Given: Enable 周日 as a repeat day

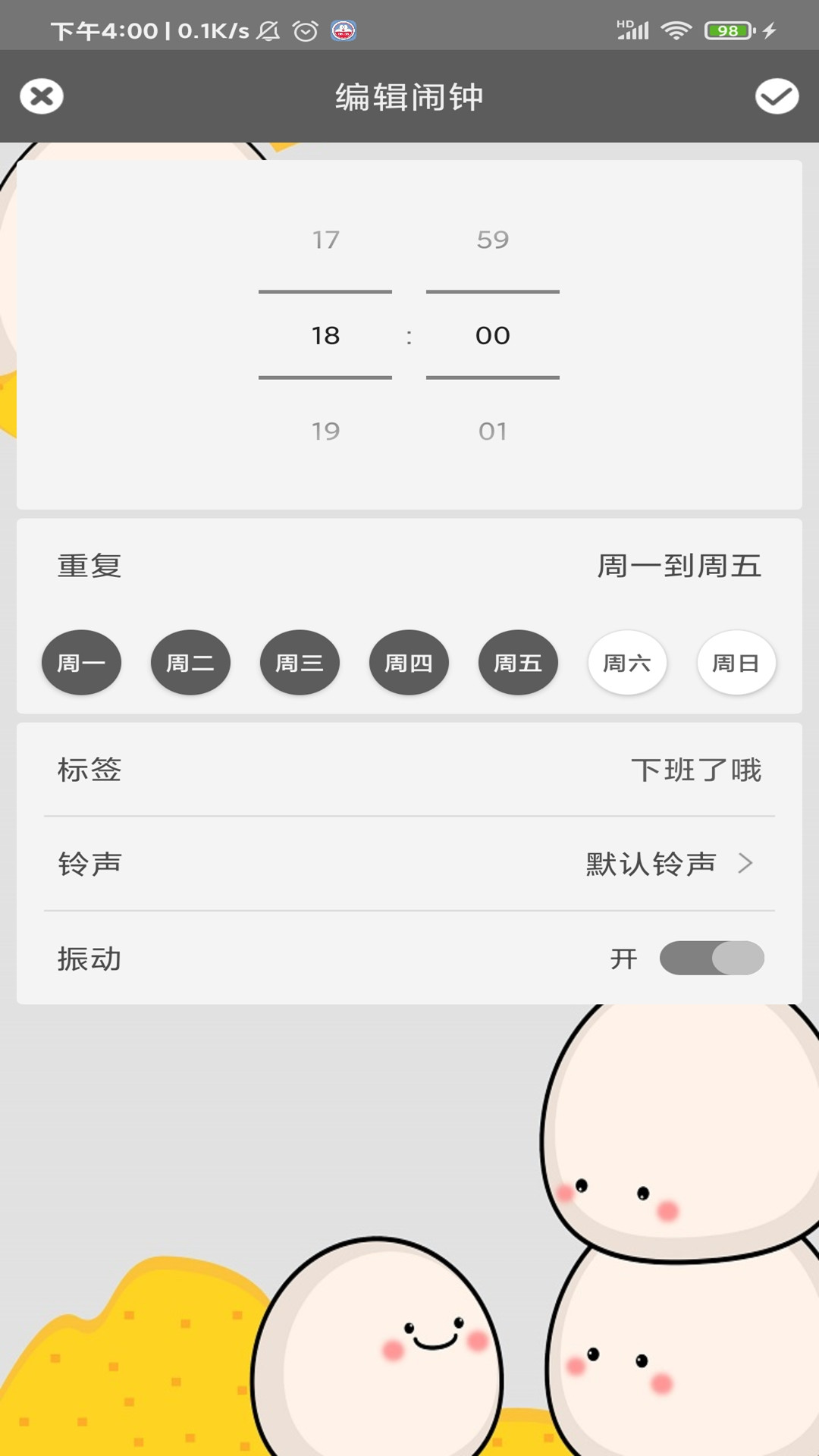Looking at the screenshot, I should [736, 663].
